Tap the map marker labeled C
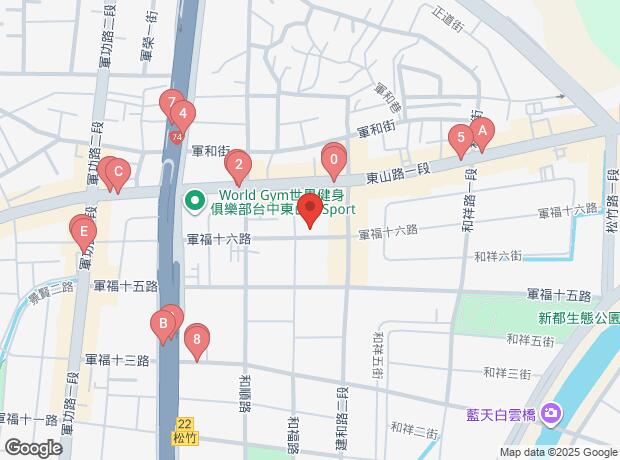Screen dimensions: 620x460 click(117, 172)
